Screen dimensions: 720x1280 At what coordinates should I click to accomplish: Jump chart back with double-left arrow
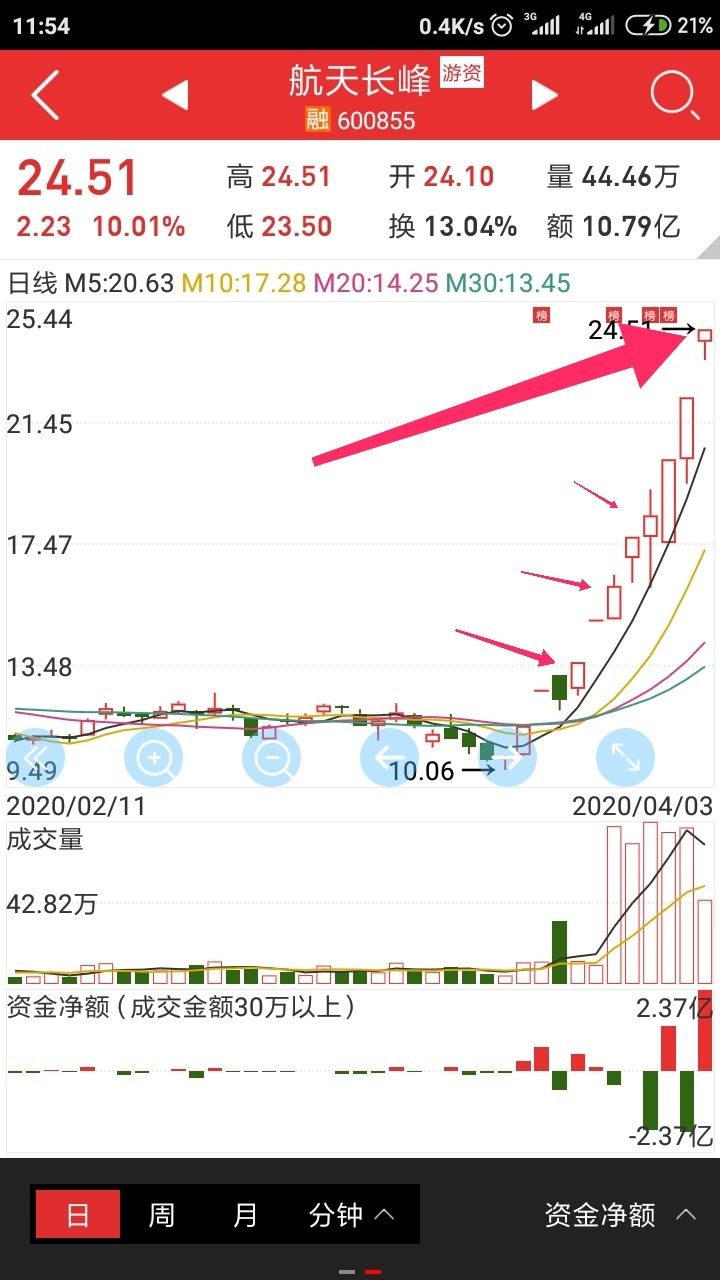coord(32,756)
